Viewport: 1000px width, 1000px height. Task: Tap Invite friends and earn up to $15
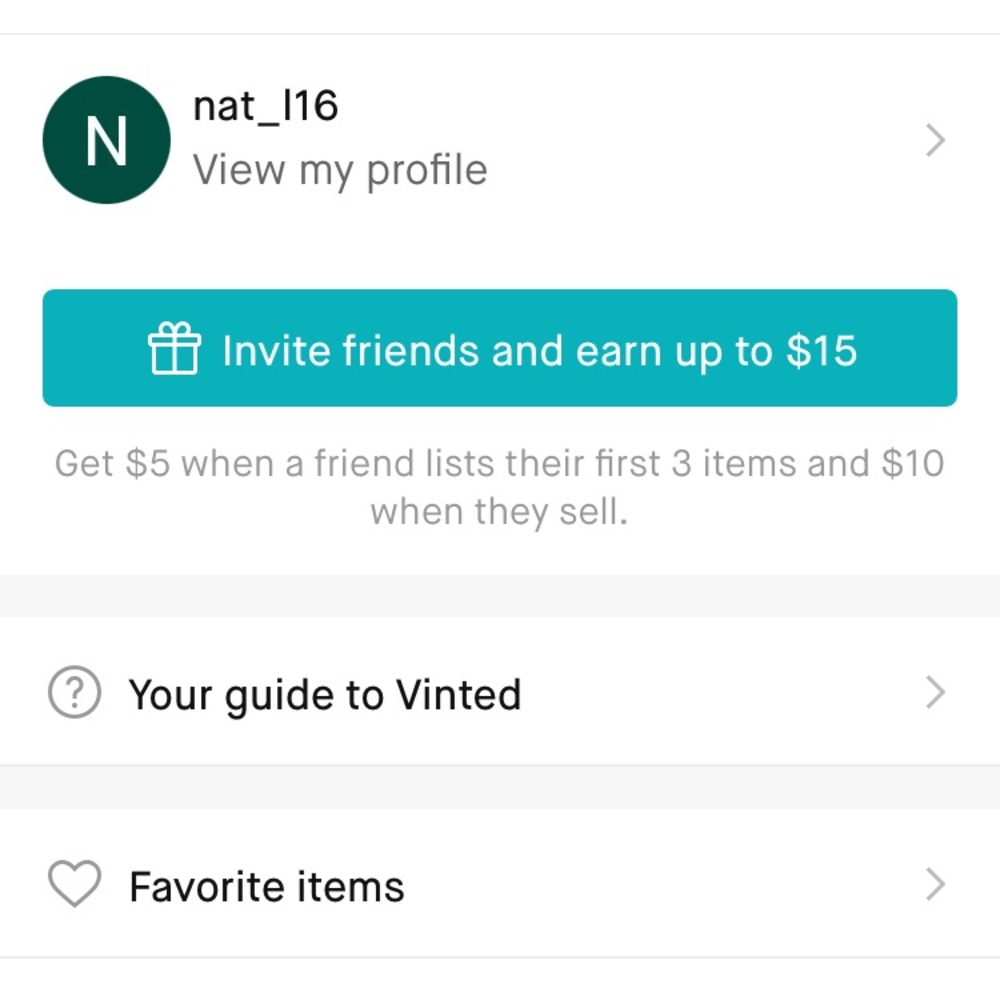(x=500, y=349)
